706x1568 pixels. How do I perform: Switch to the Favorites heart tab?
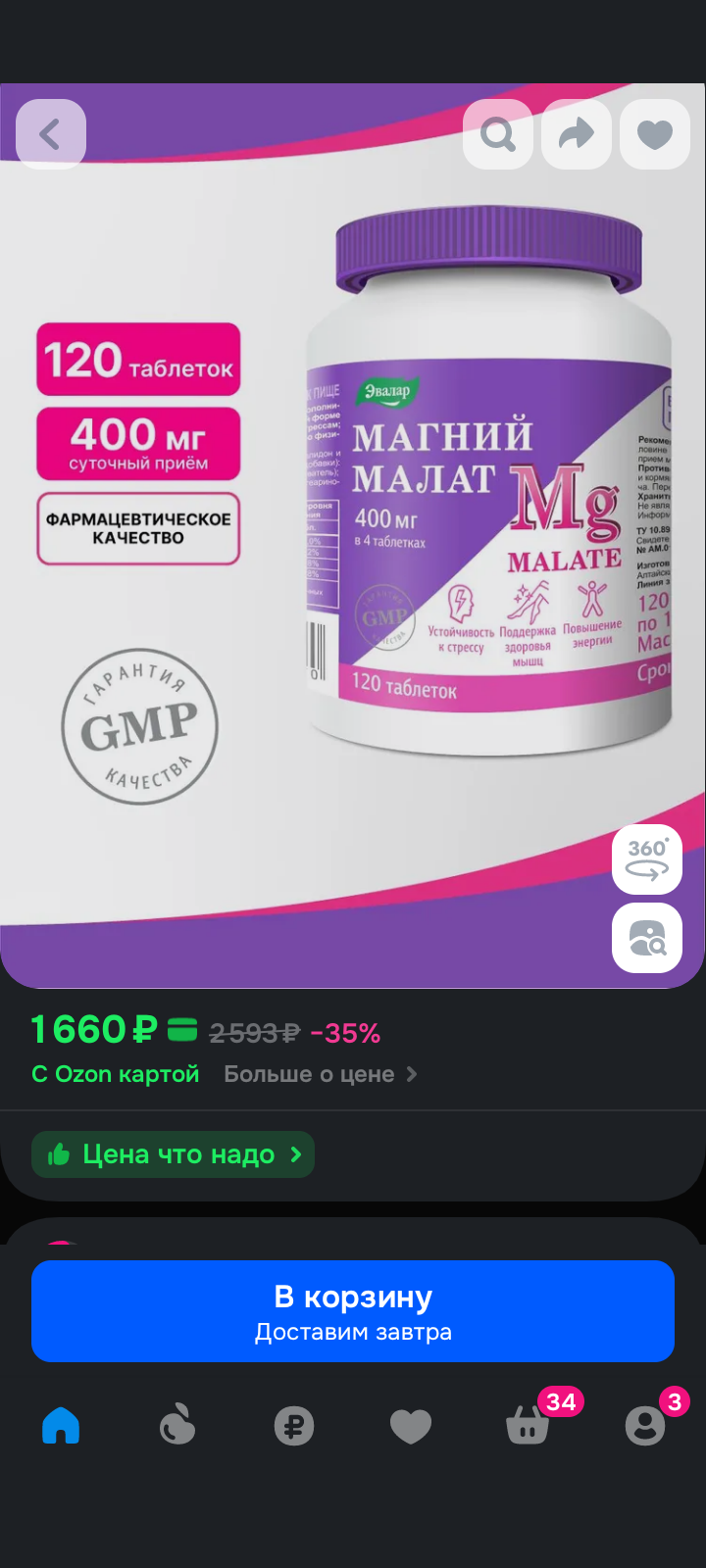coord(411,1426)
